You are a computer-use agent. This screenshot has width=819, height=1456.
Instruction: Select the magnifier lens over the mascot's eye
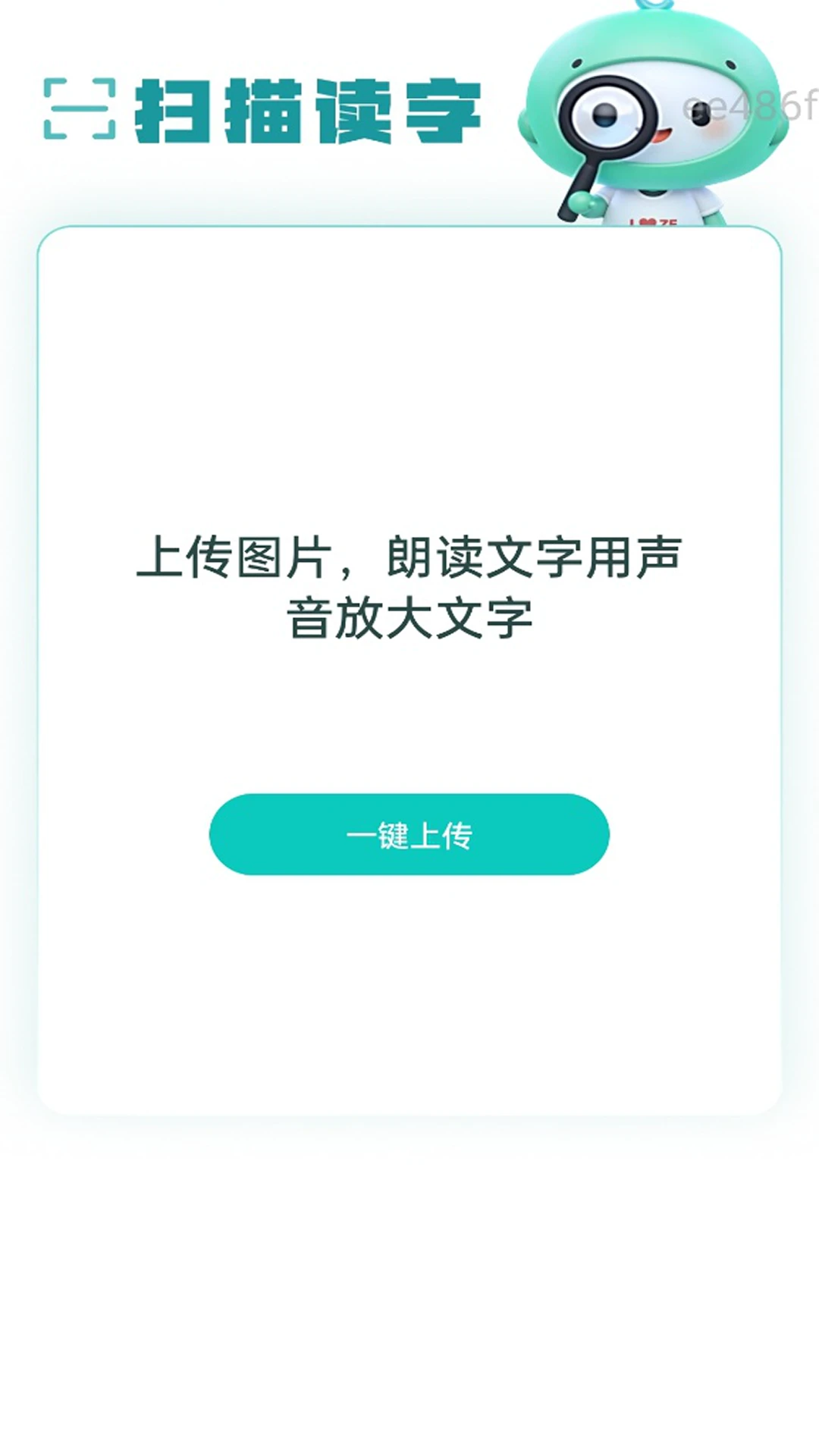pyautogui.click(x=607, y=114)
